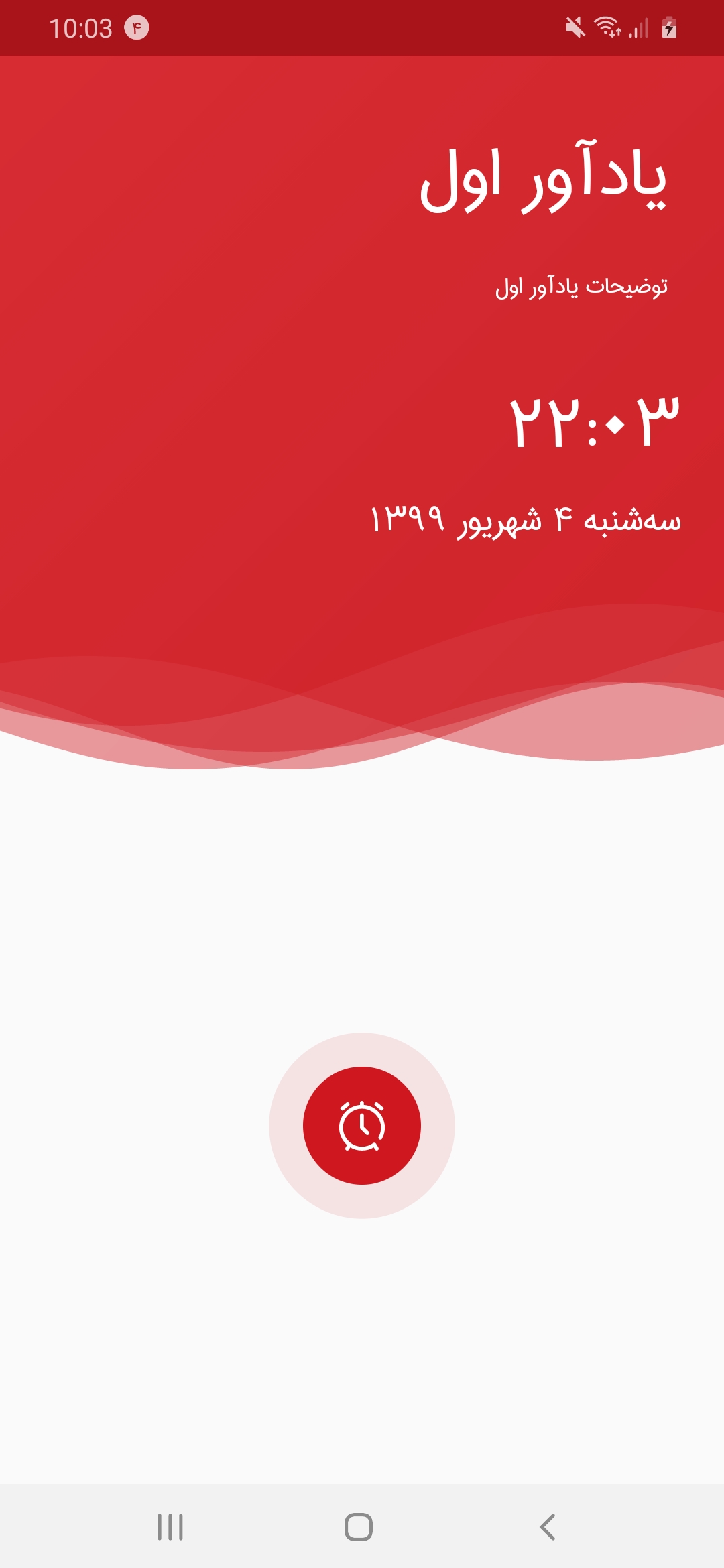Go back with the navigation arrow
The height and width of the screenshot is (1568, 724).
click(x=547, y=1527)
